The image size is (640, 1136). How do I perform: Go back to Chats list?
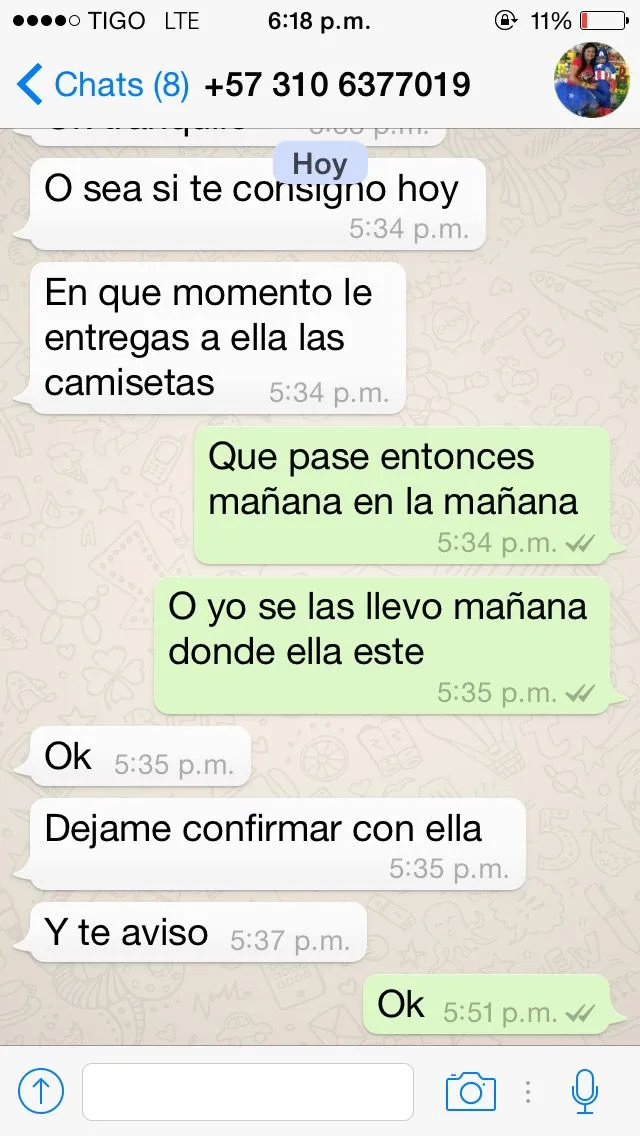102,84
